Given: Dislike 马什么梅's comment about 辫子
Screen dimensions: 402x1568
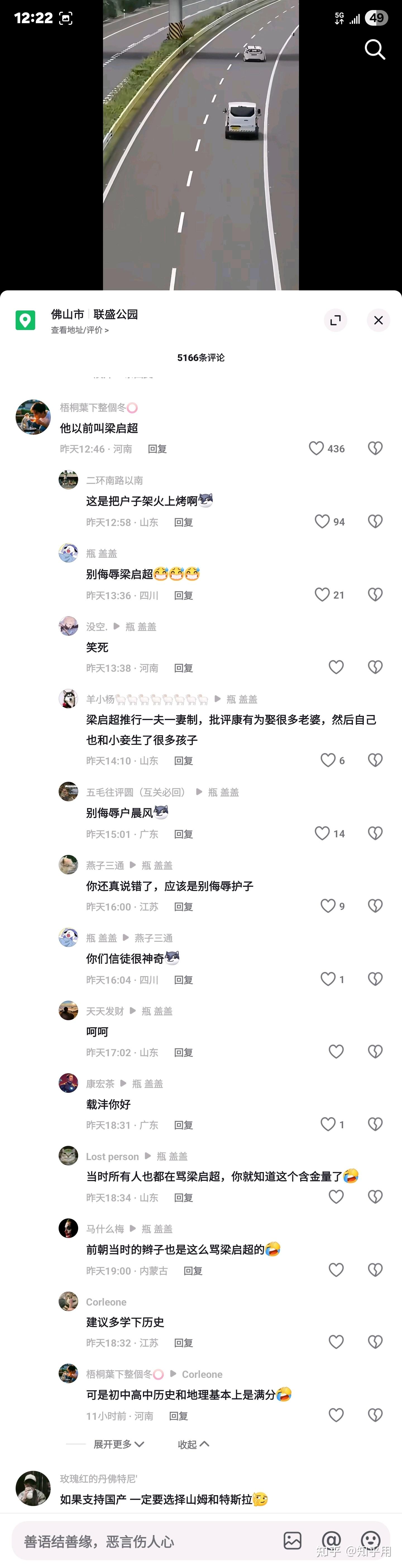Looking at the screenshot, I should pos(375,1270).
